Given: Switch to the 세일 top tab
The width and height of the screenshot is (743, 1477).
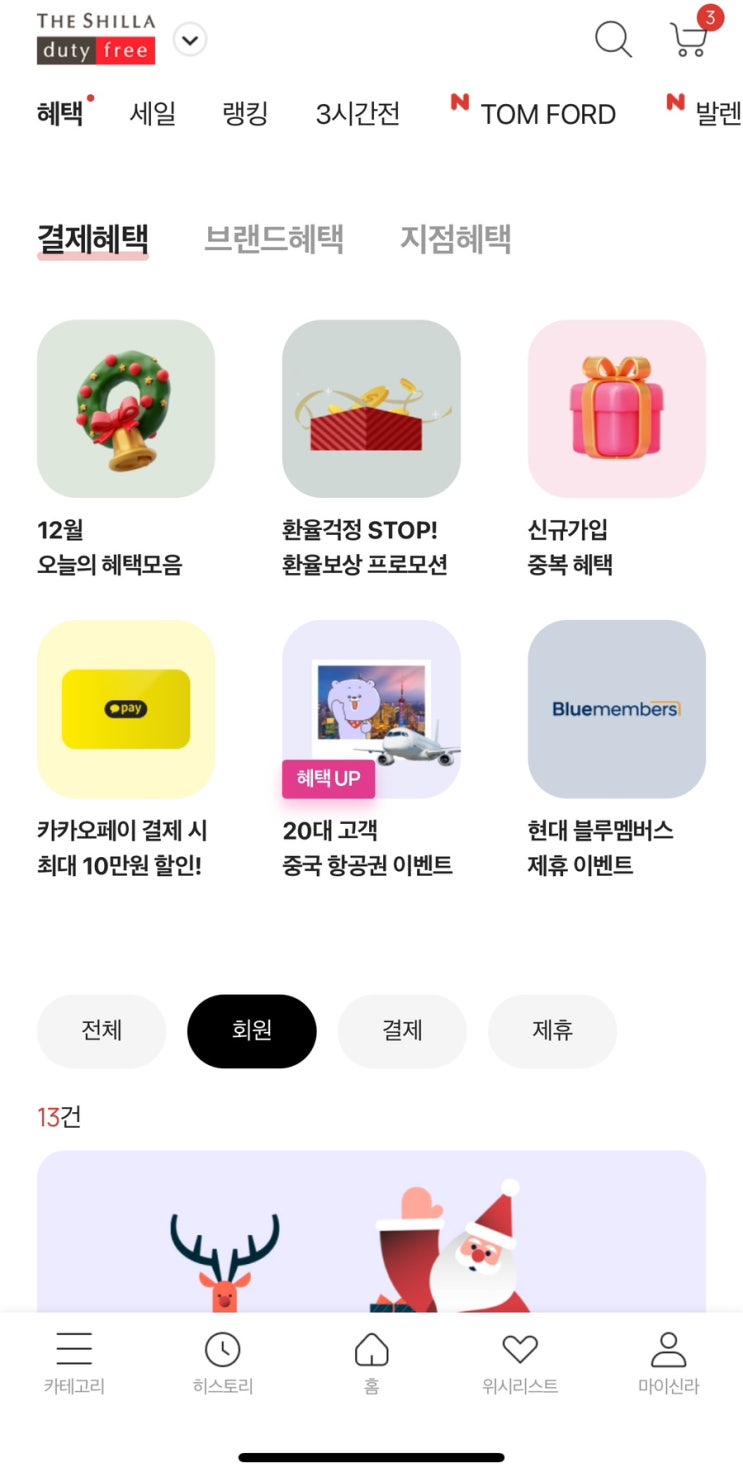Looking at the screenshot, I should (x=152, y=114).
